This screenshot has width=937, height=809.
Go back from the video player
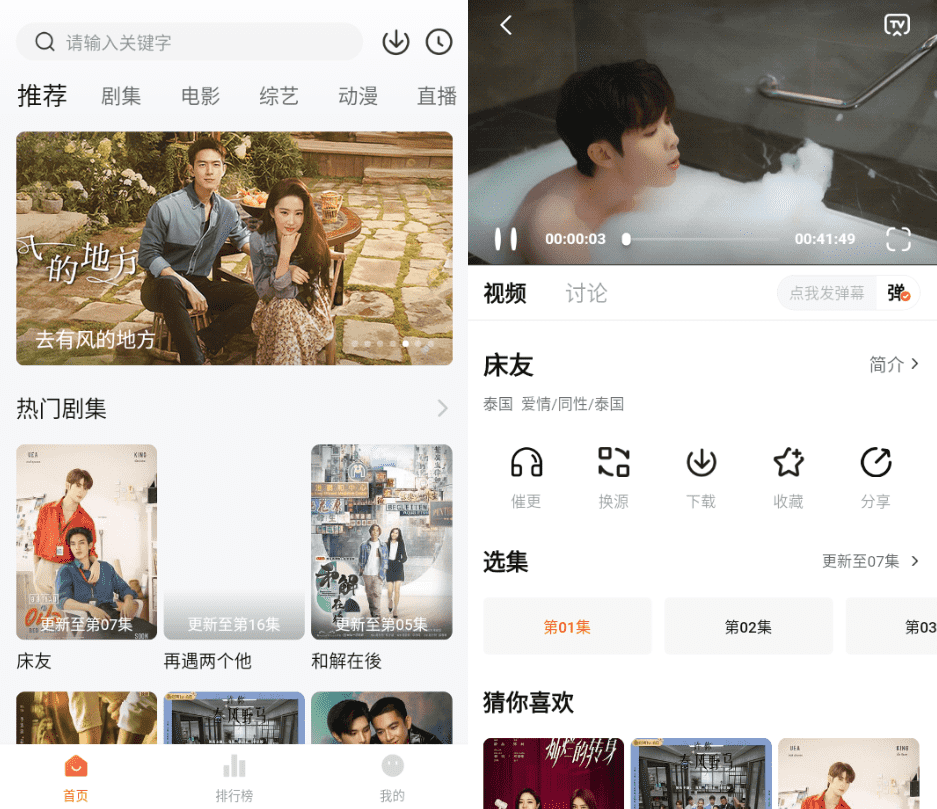point(506,26)
